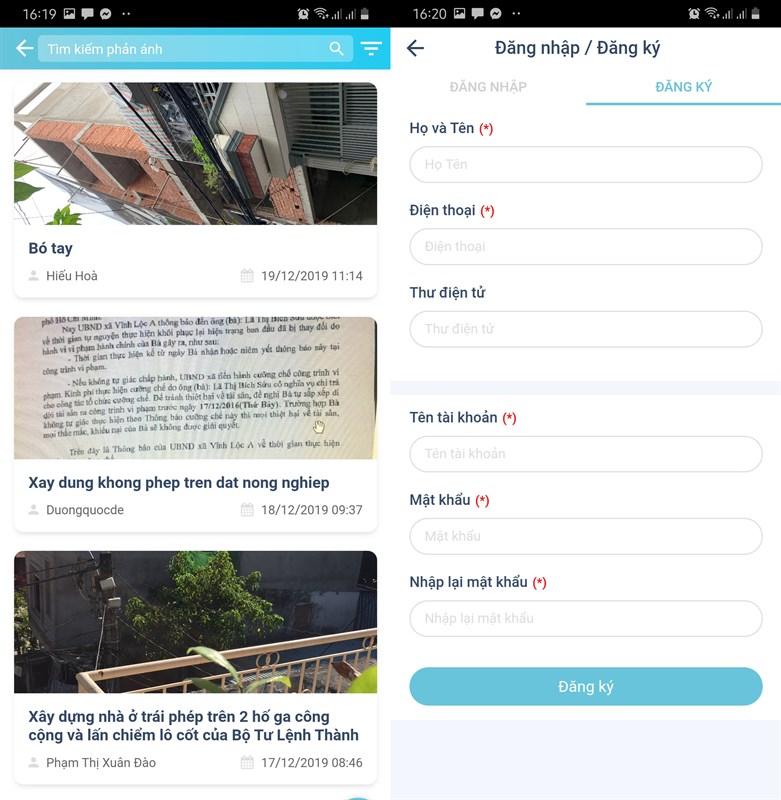Image resolution: width=781 pixels, height=800 pixels.
Task: Go back from the complaints list
Action: 24,48
